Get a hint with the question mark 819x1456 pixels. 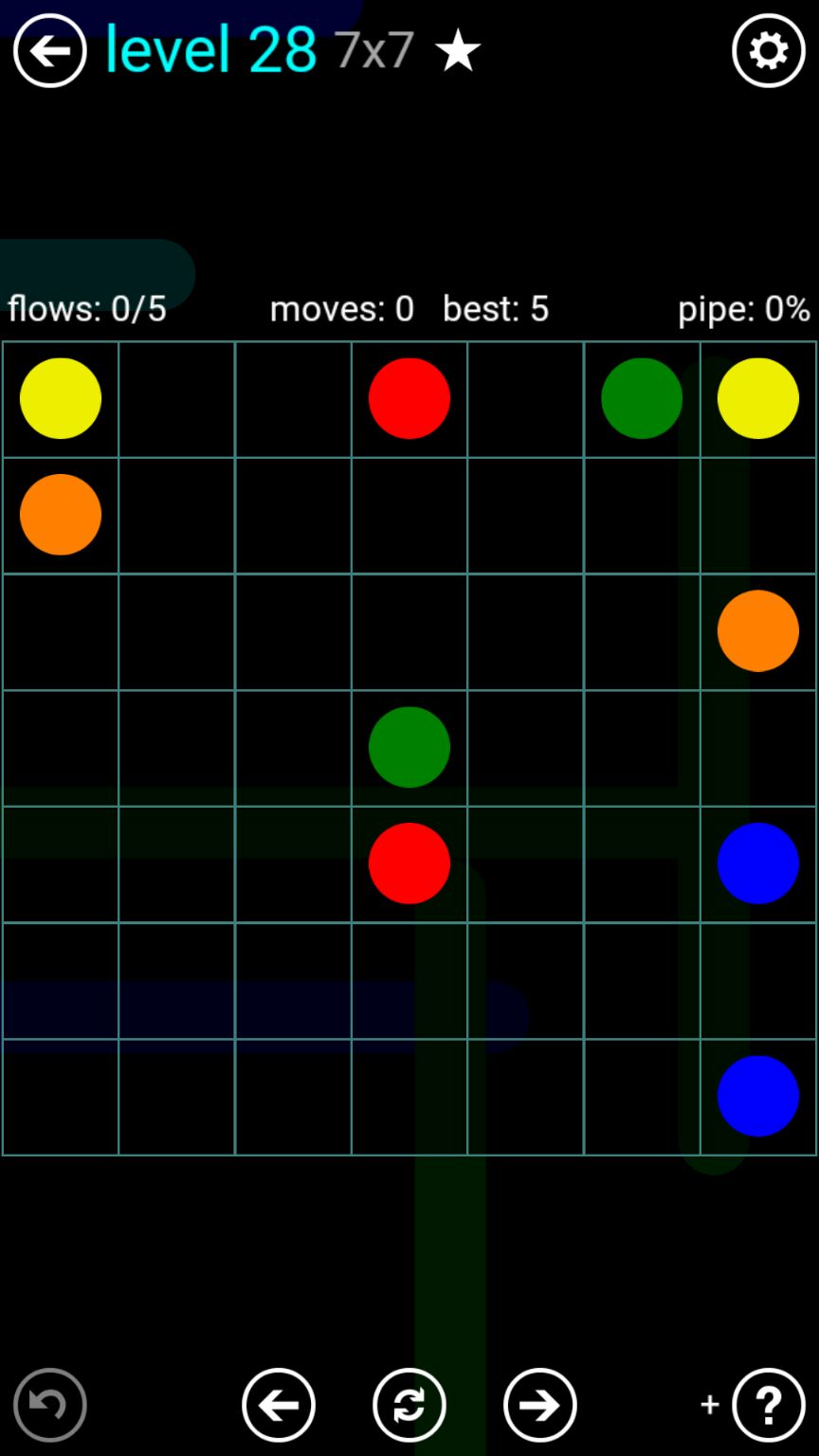tap(768, 1404)
